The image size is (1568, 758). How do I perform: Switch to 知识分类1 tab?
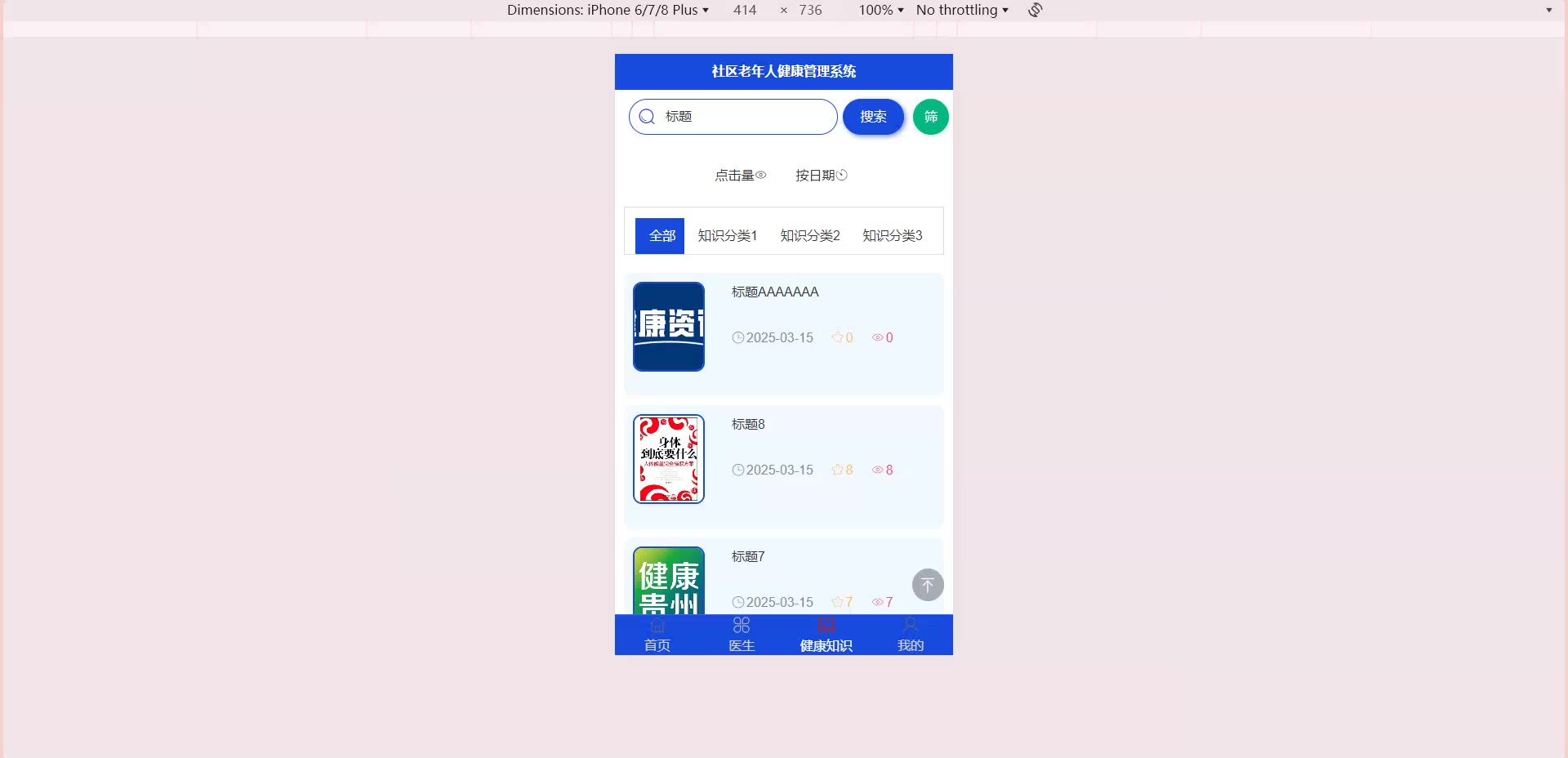coord(727,236)
